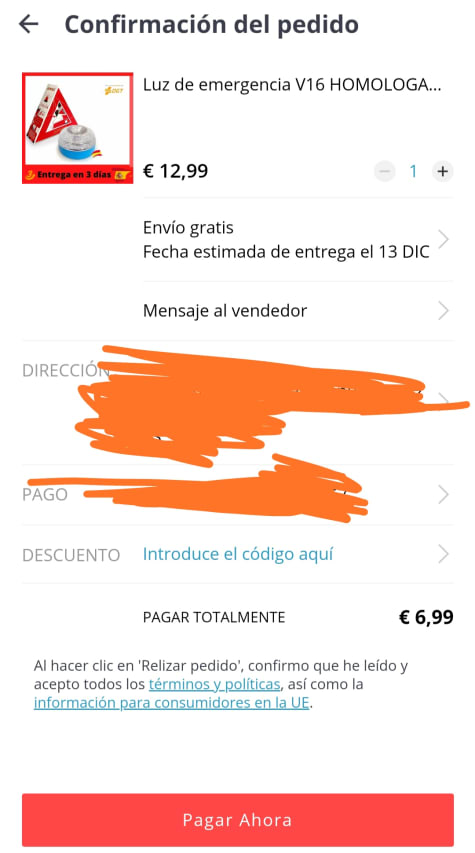Go back from order confirmation
Viewport: 475px width, 853px height.
[28, 24]
